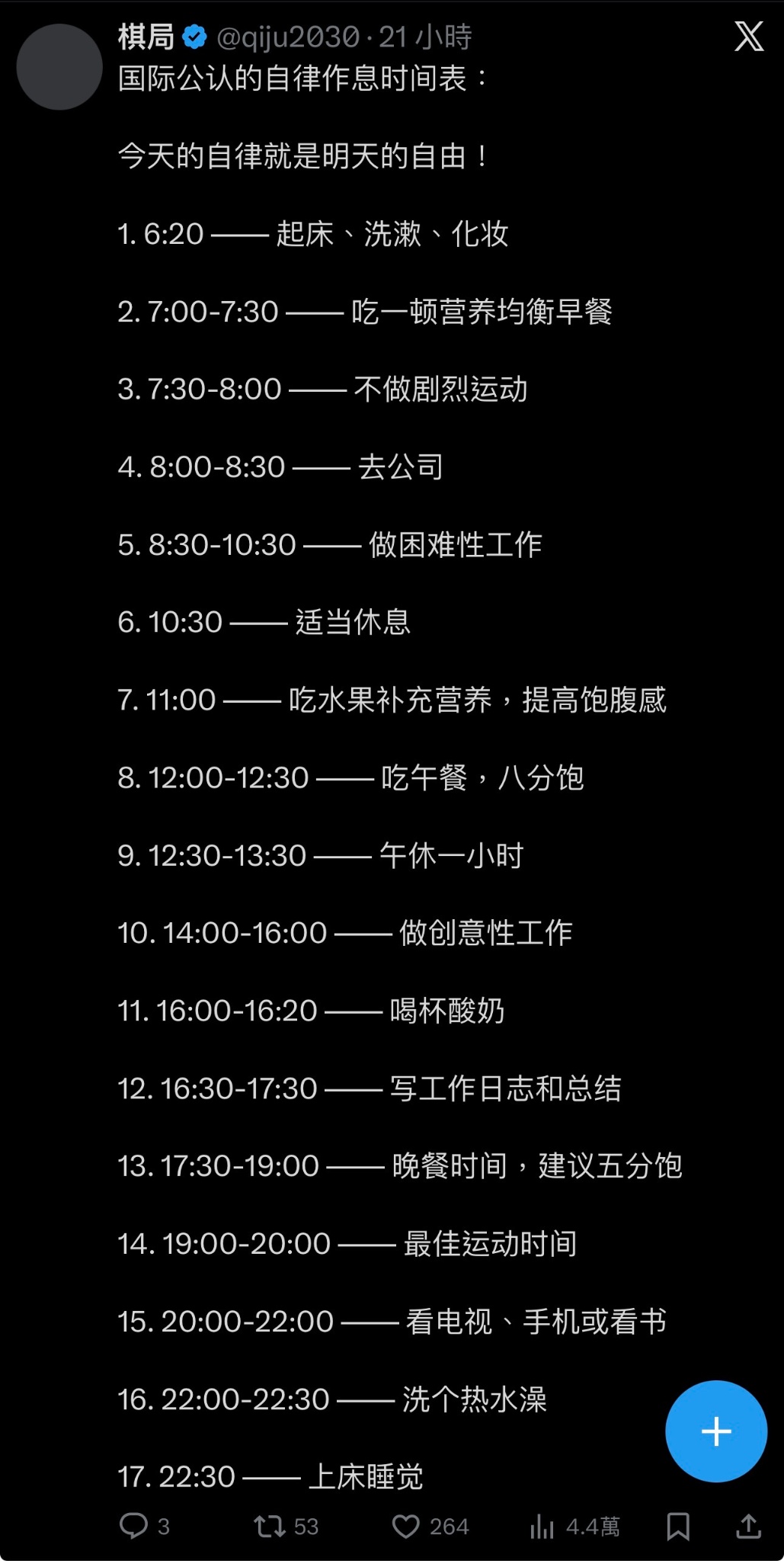Open the profile avatar of 棋局

coord(59,67)
